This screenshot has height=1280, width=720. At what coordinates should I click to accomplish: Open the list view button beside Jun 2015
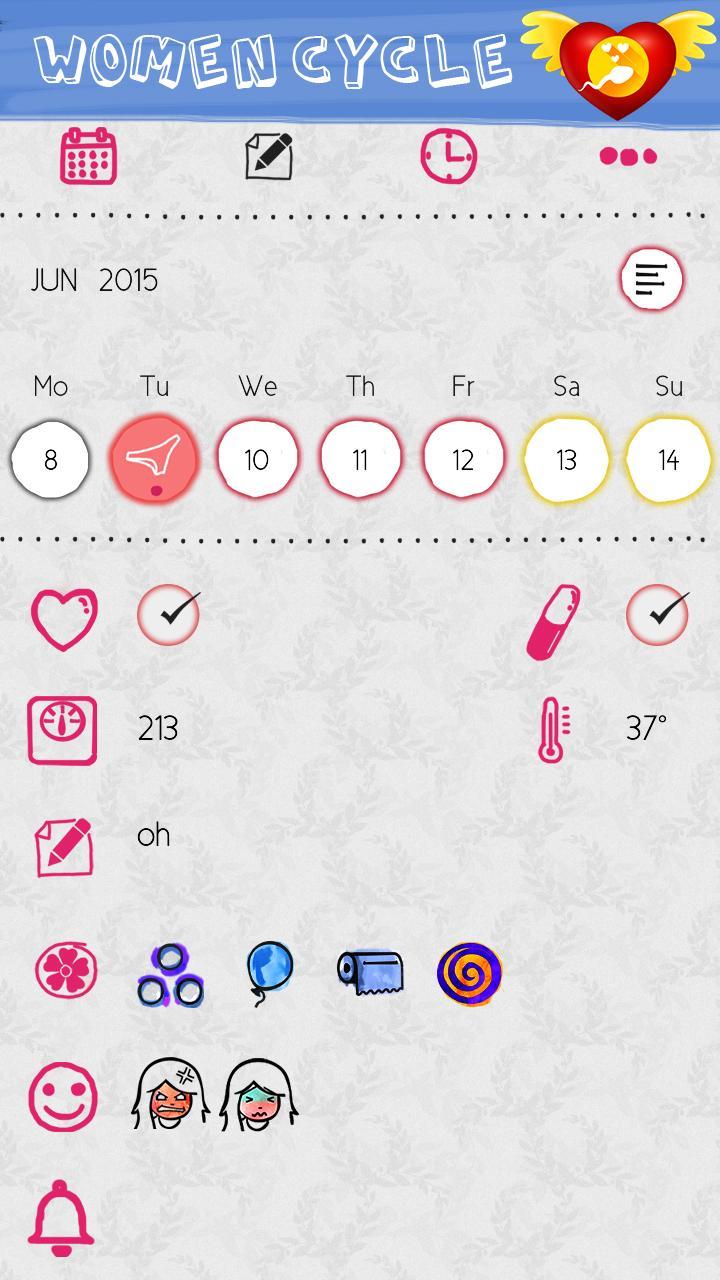tap(651, 279)
